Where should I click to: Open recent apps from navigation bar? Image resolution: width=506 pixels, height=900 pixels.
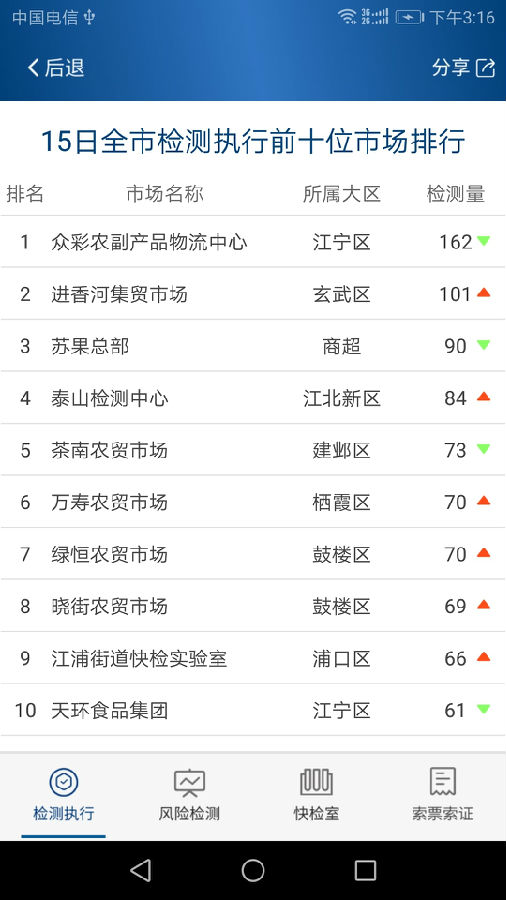coord(365,871)
